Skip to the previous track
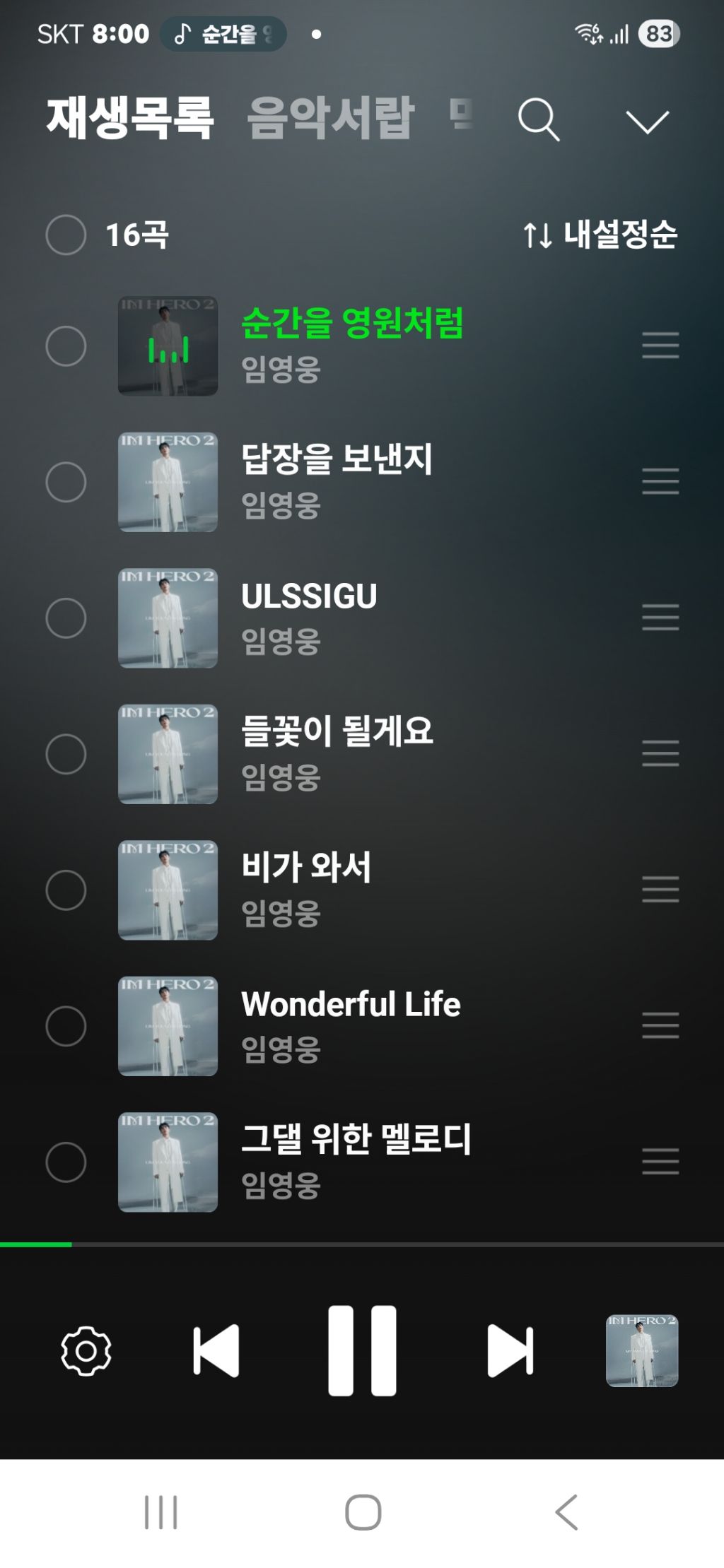Screen dimensions: 724x1568 pyautogui.click(x=216, y=1351)
